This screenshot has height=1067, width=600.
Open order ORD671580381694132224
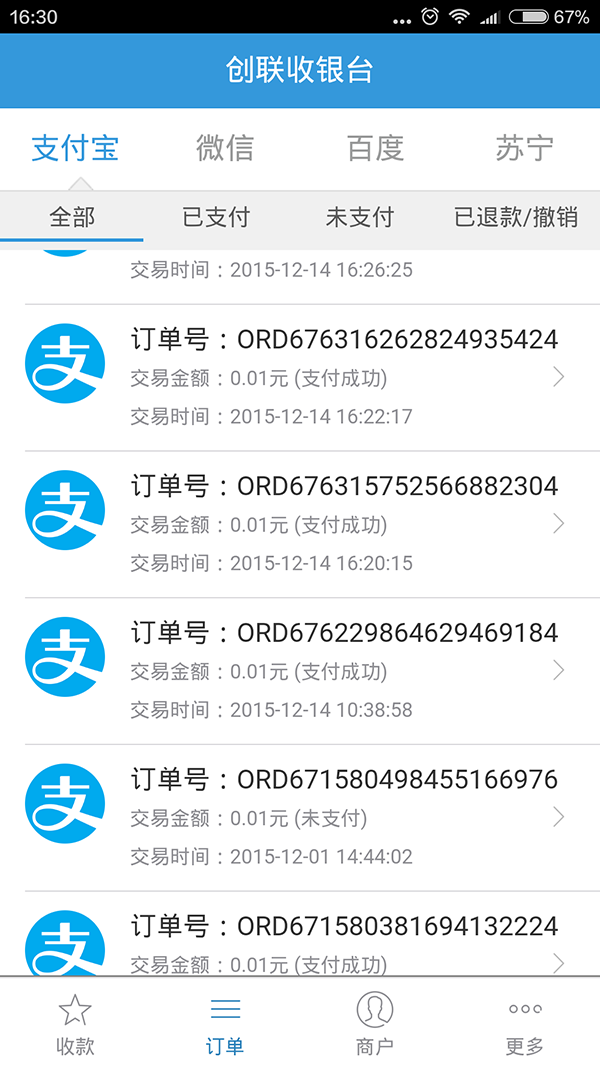pyautogui.click(x=300, y=934)
